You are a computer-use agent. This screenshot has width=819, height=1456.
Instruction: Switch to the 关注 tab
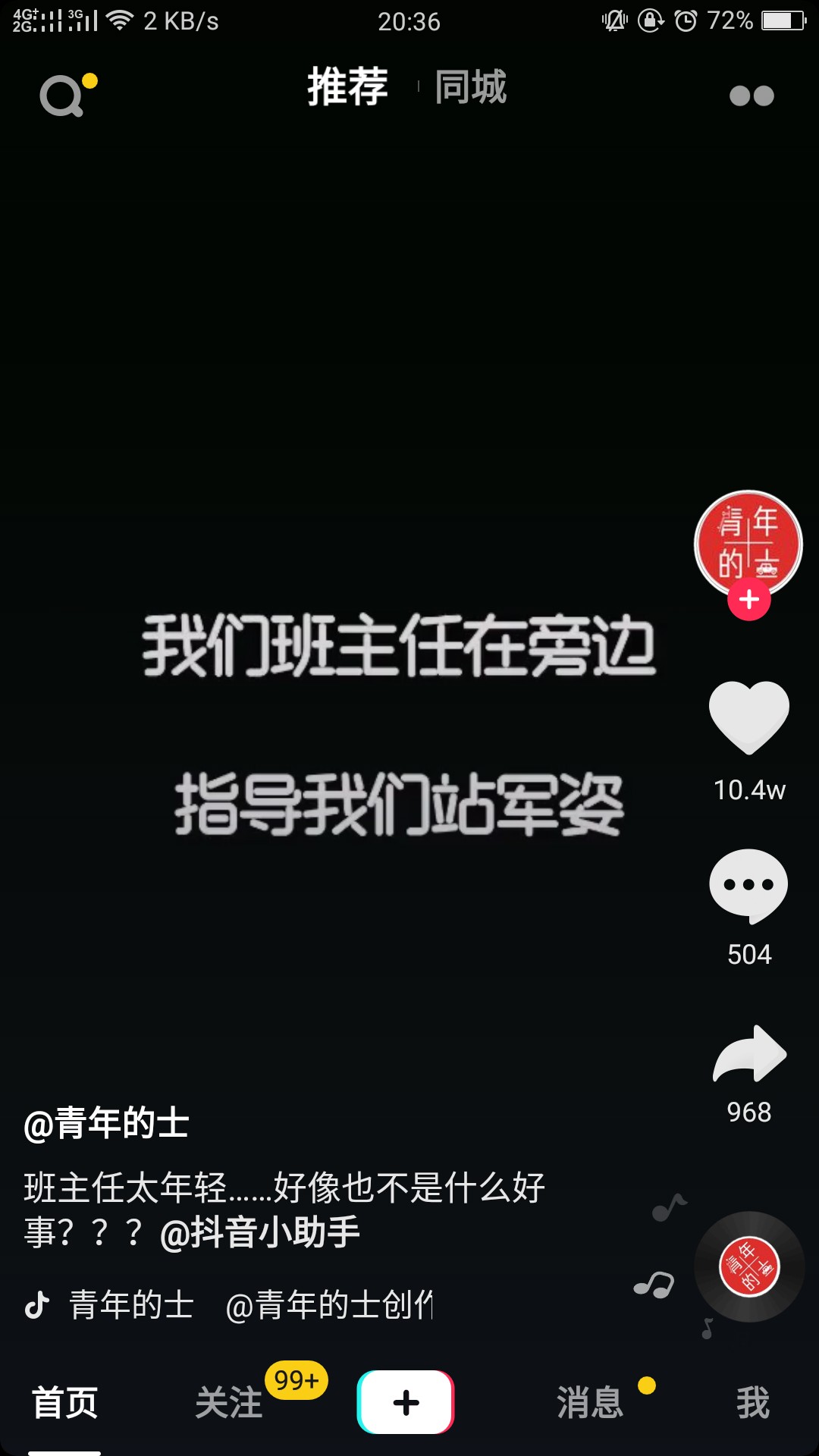pos(228,1403)
